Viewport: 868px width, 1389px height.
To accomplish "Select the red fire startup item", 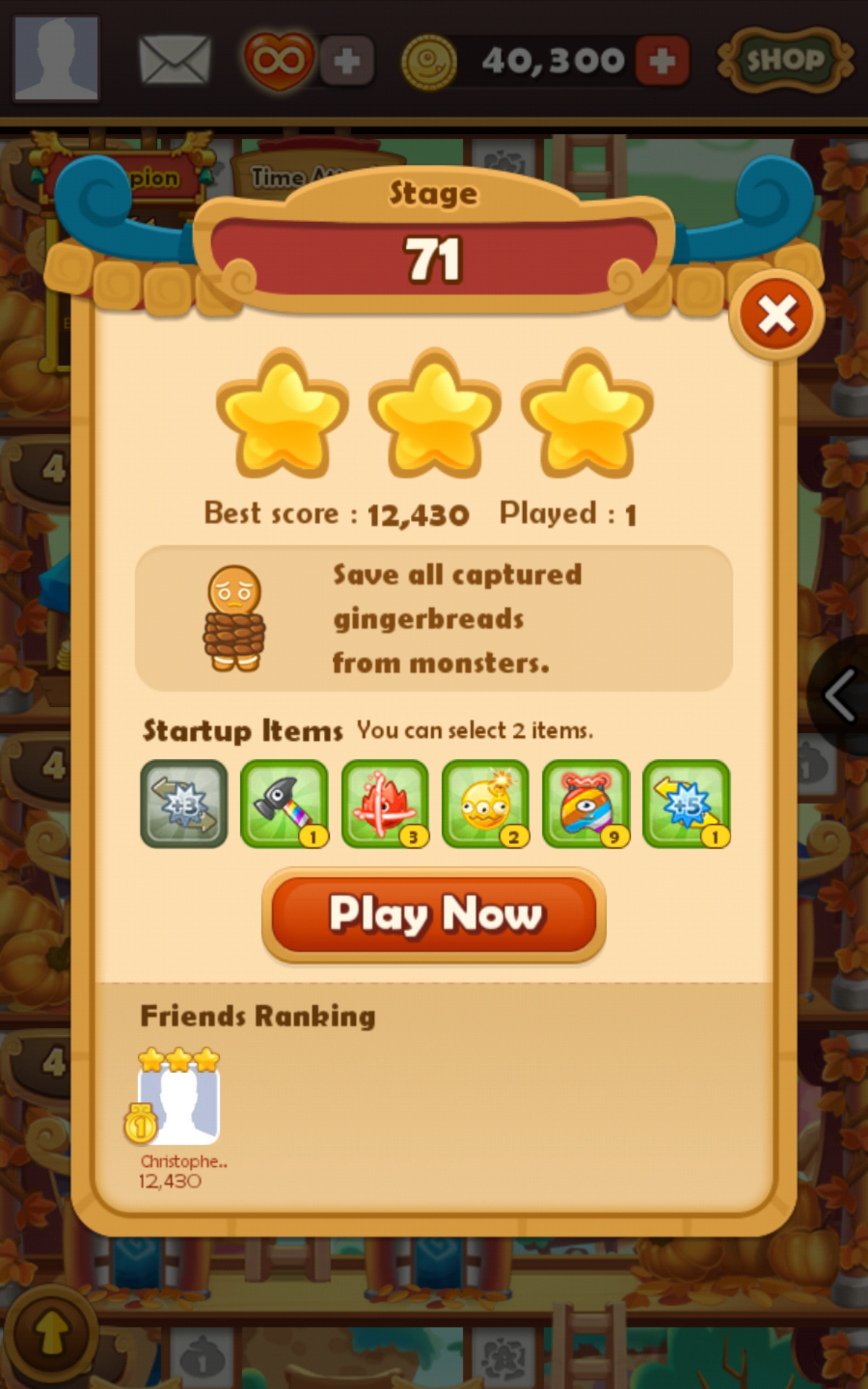I will [385, 804].
